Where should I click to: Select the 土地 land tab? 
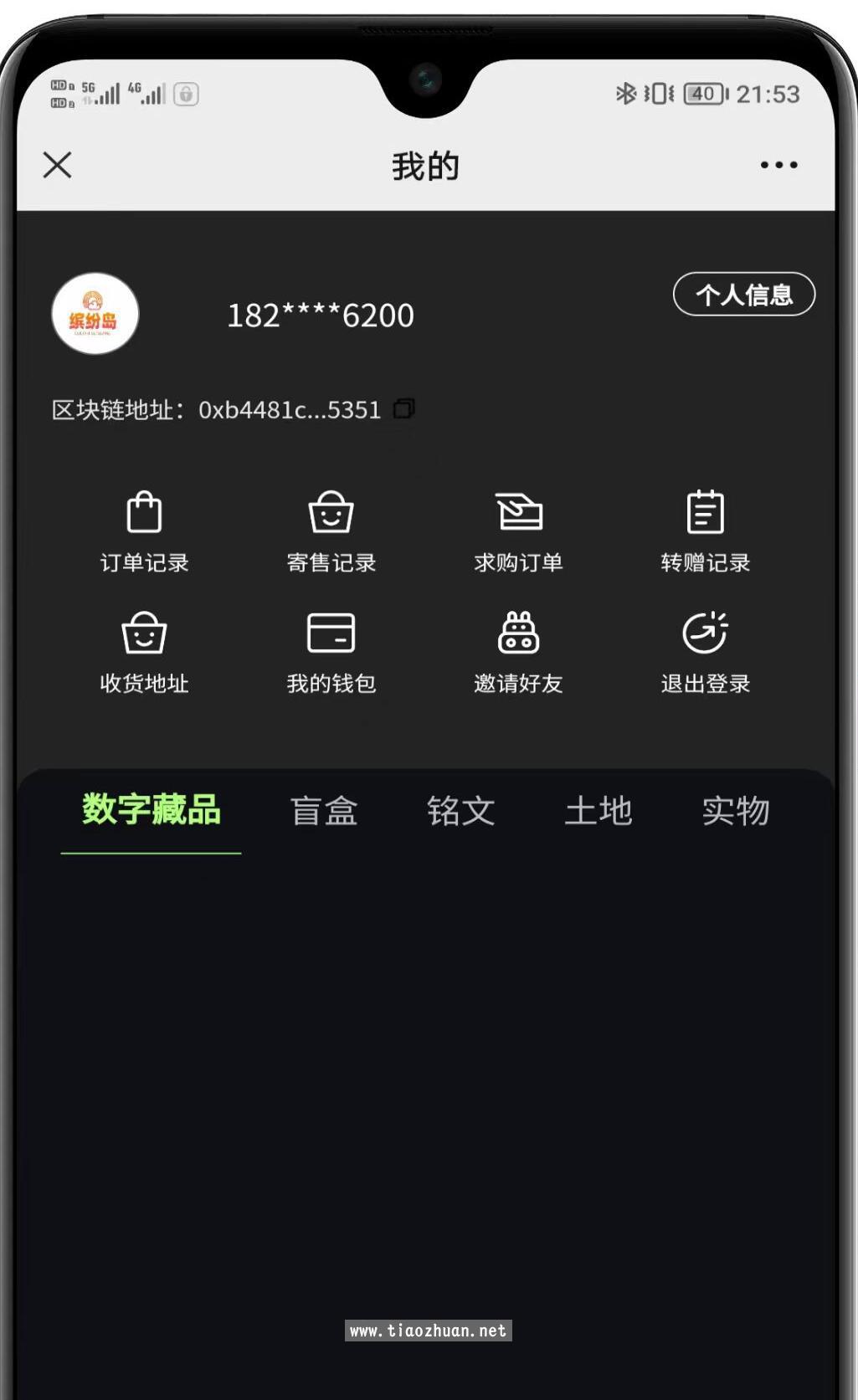point(598,810)
